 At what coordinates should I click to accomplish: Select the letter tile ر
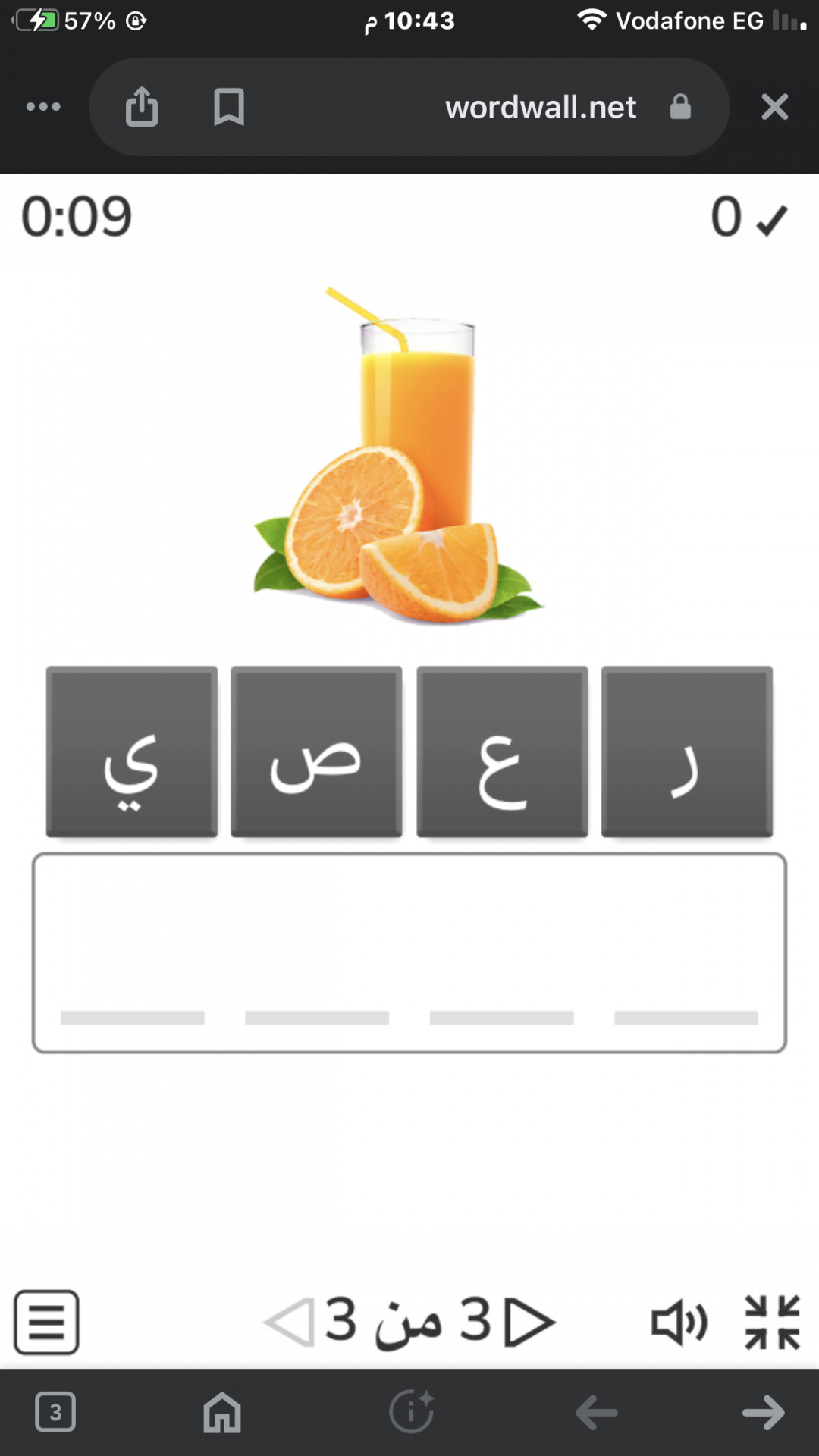[686, 752]
